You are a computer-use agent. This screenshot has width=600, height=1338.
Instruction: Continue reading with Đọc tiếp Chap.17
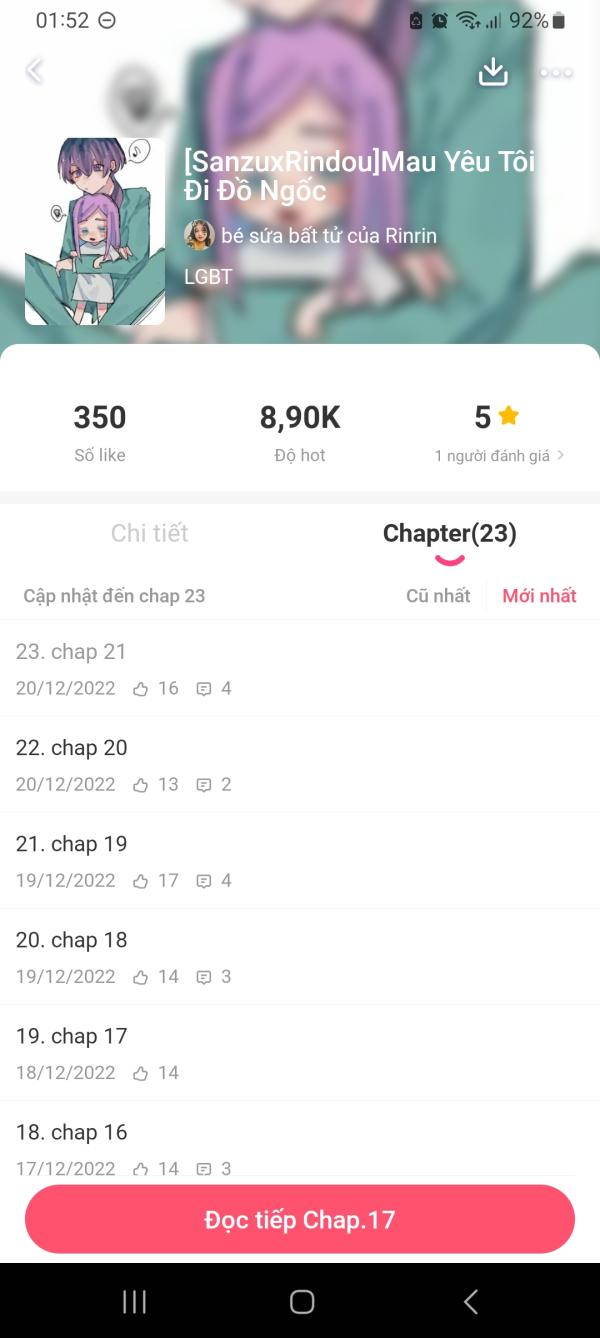click(300, 1220)
